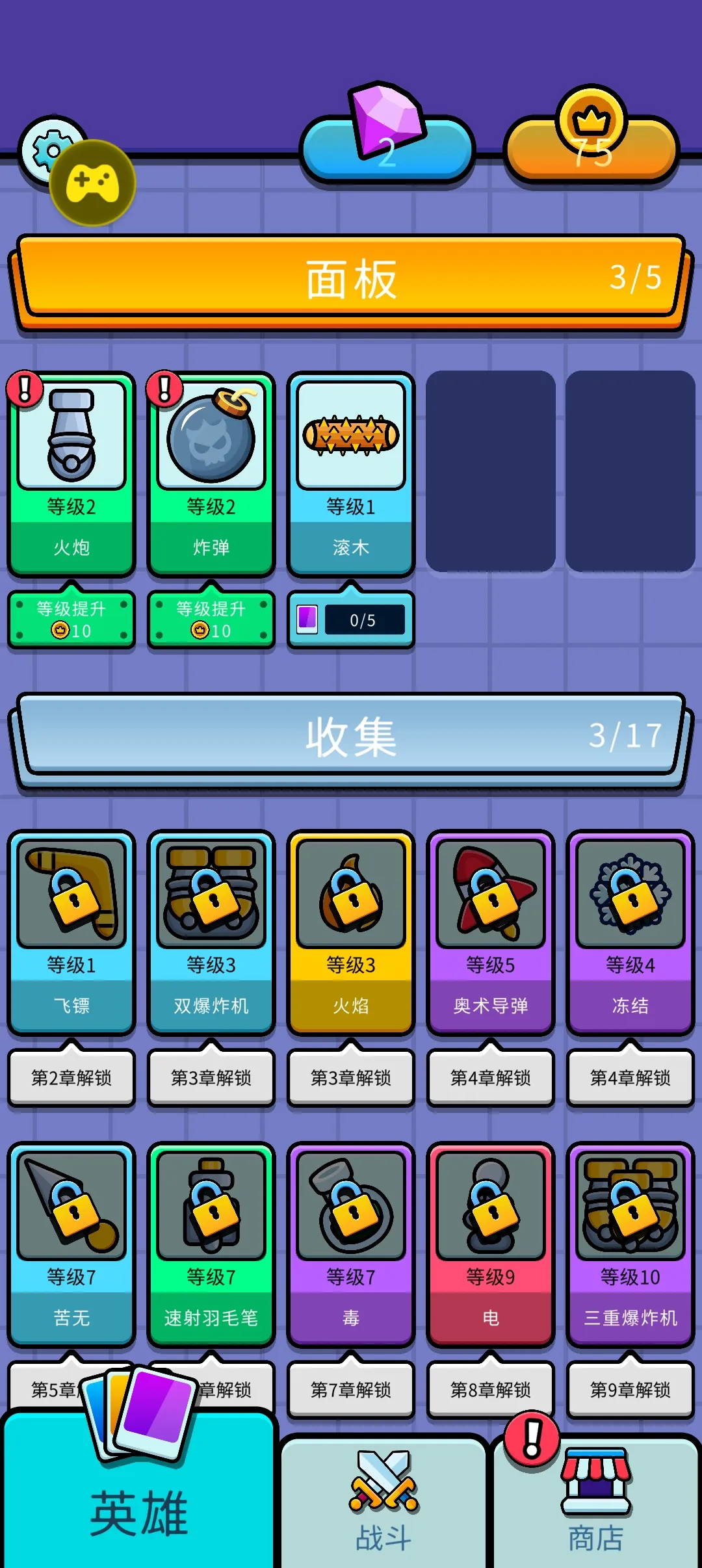View locked 三重爆炸机 card
702x1568 pixels.
point(630,1243)
